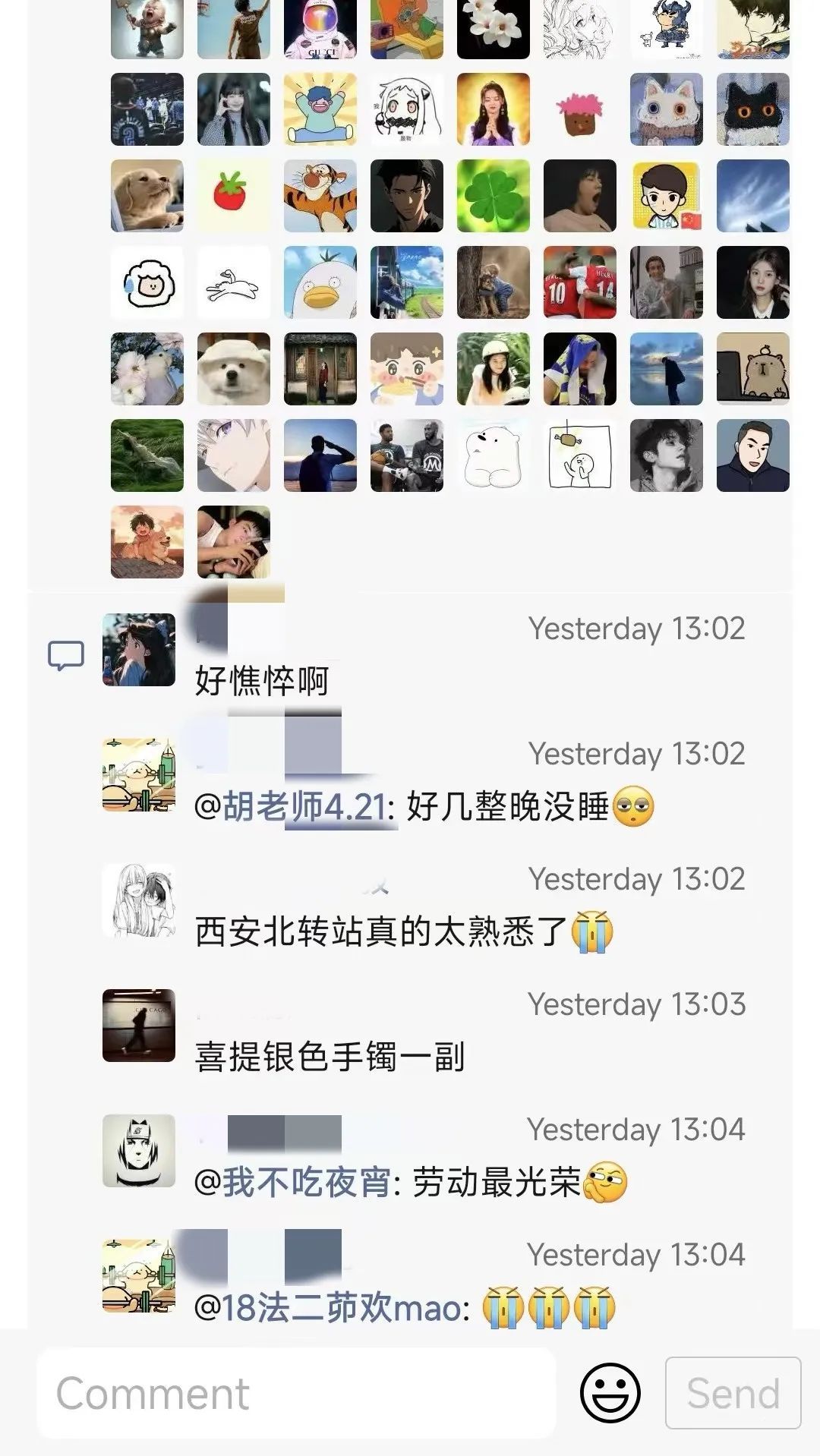Image resolution: width=820 pixels, height=1456 pixels.
Task: Open avatar of the 好憔悴啊 commenter
Action: click(139, 651)
